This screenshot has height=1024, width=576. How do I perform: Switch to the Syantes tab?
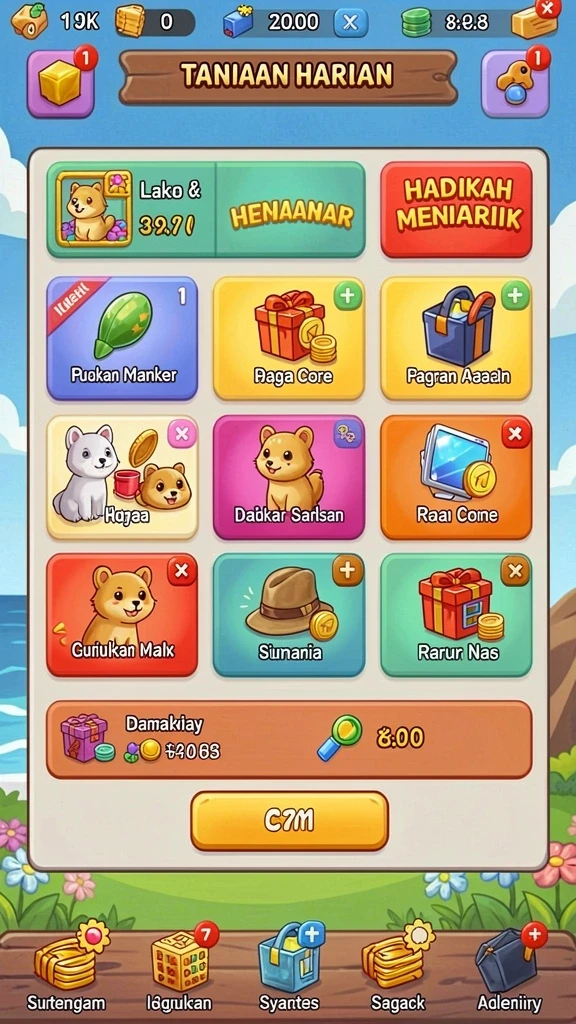click(x=289, y=965)
